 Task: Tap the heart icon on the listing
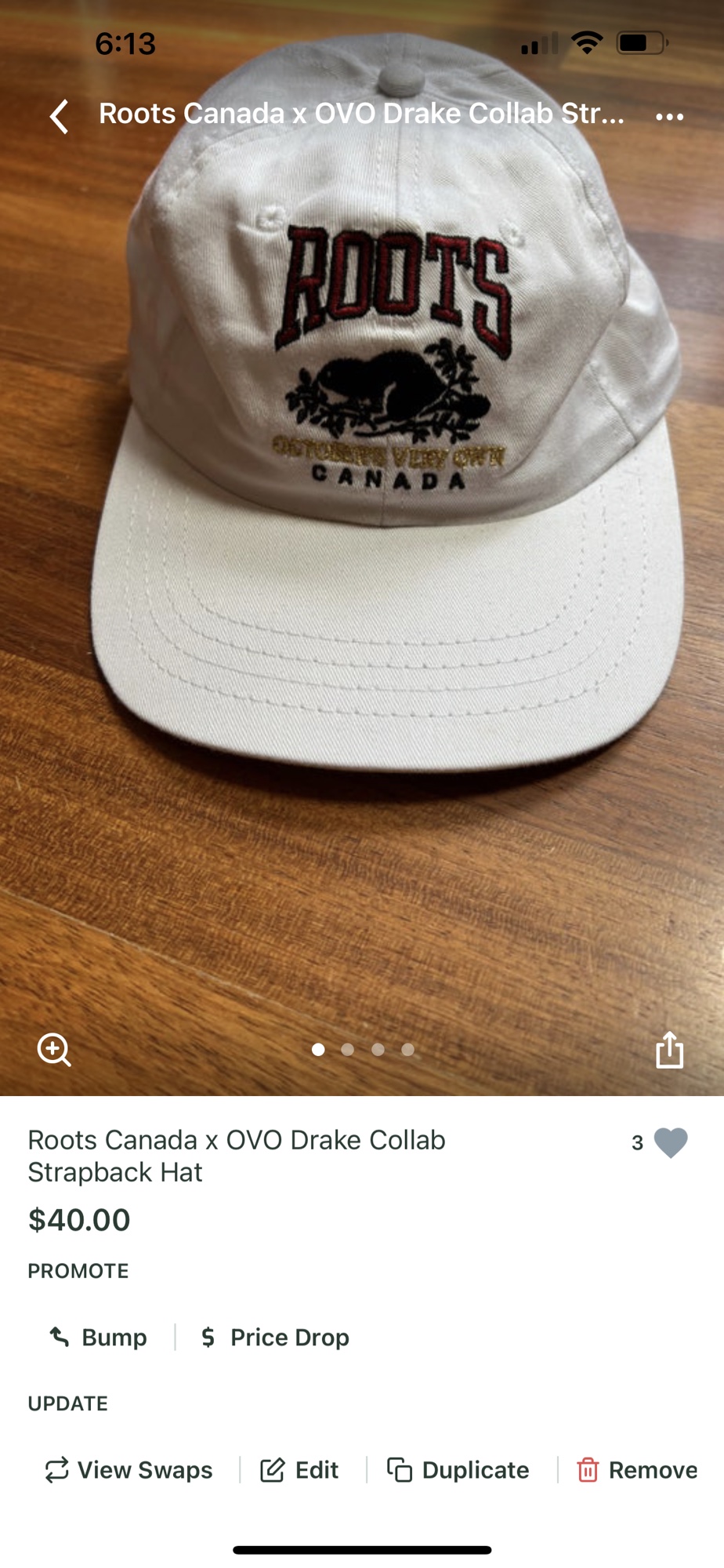(670, 1142)
